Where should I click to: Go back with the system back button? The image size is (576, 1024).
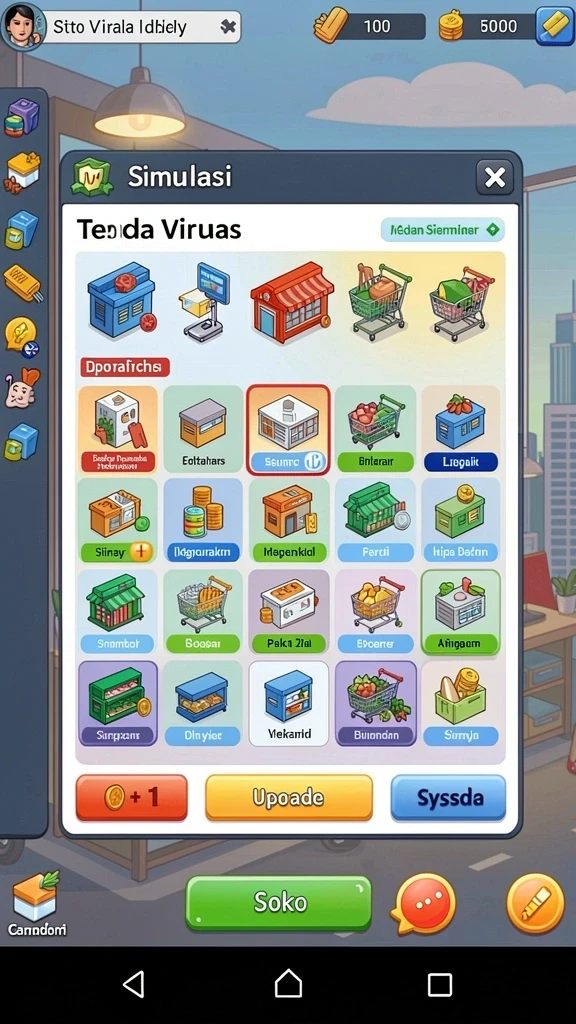point(134,984)
